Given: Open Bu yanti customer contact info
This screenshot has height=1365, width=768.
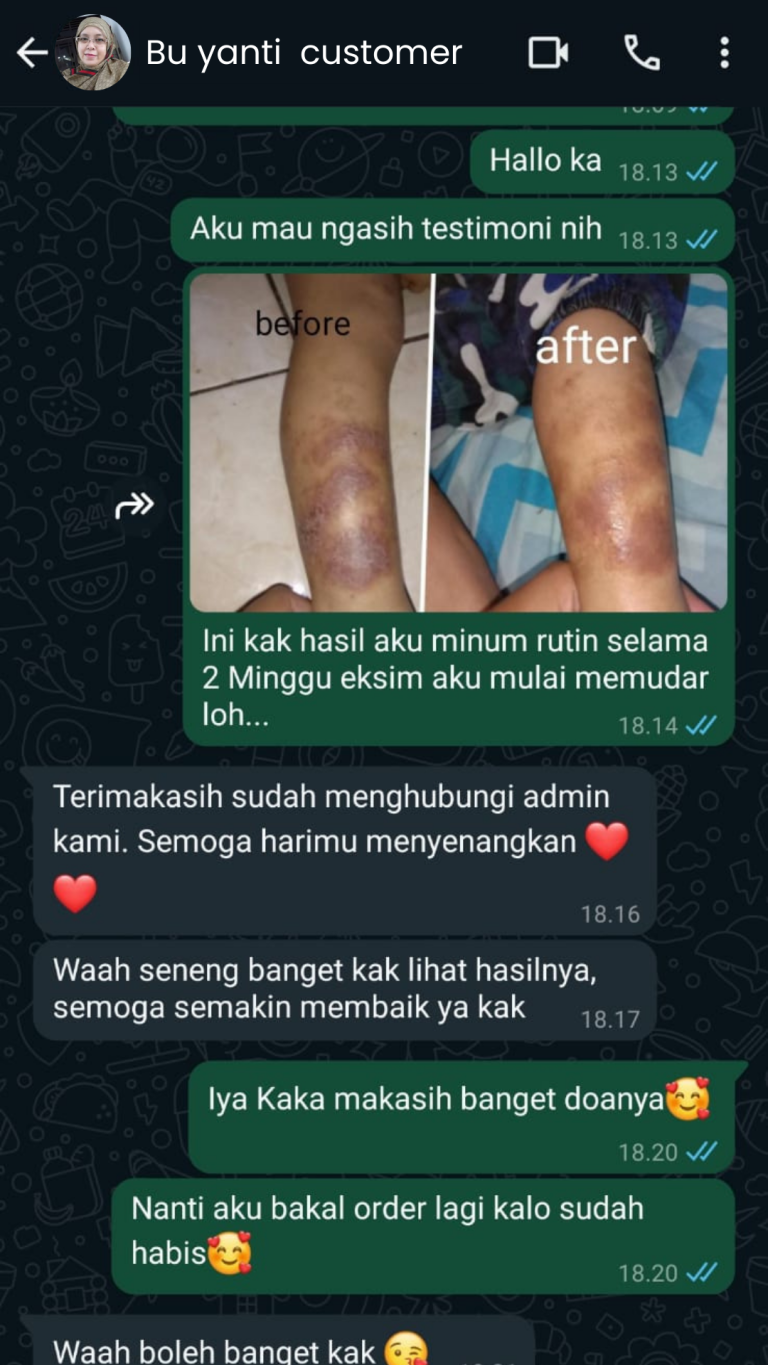Looking at the screenshot, I should [x=303, y=53].
